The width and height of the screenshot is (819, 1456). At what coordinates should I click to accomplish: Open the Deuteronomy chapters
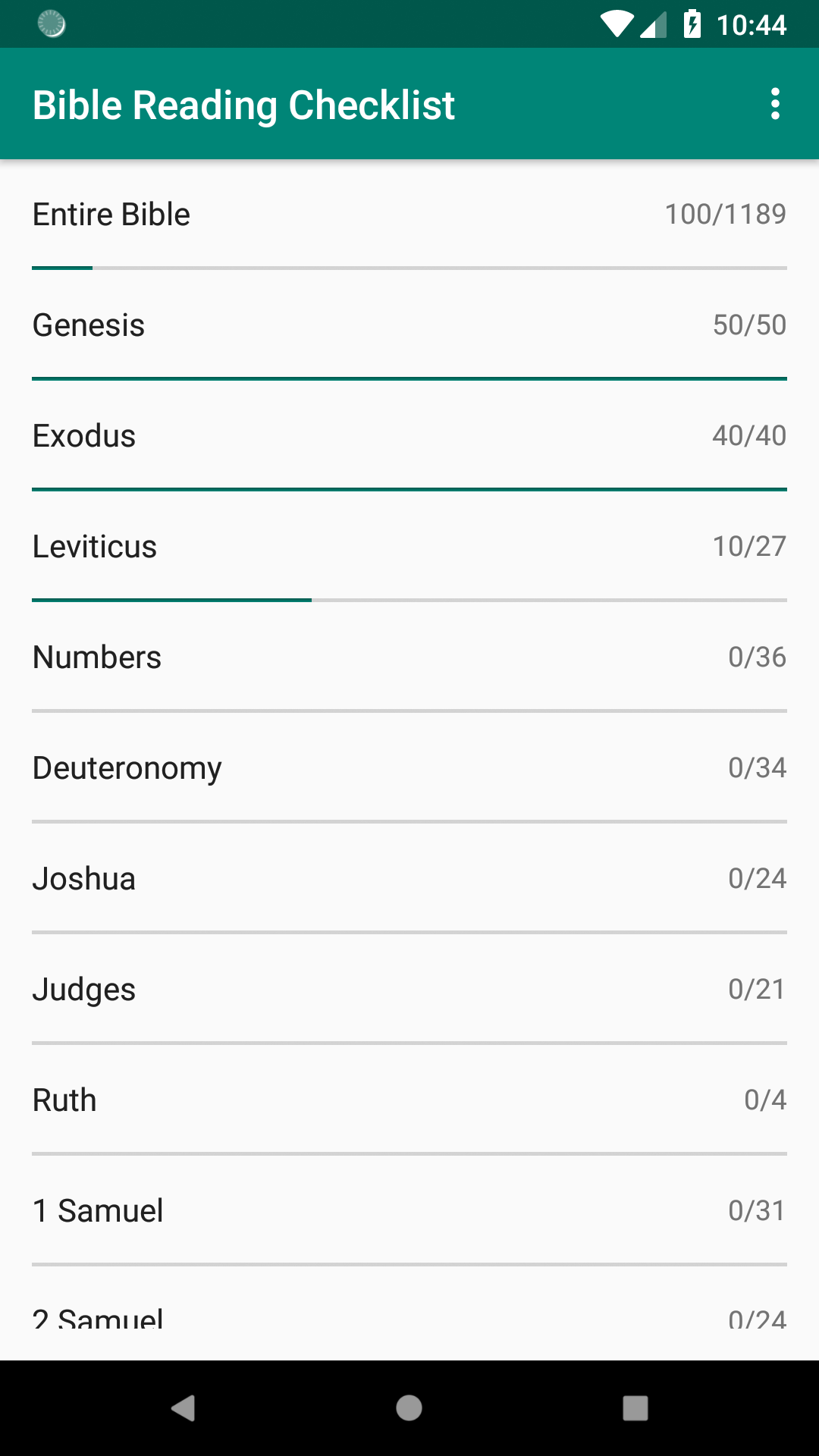(409, 769)
